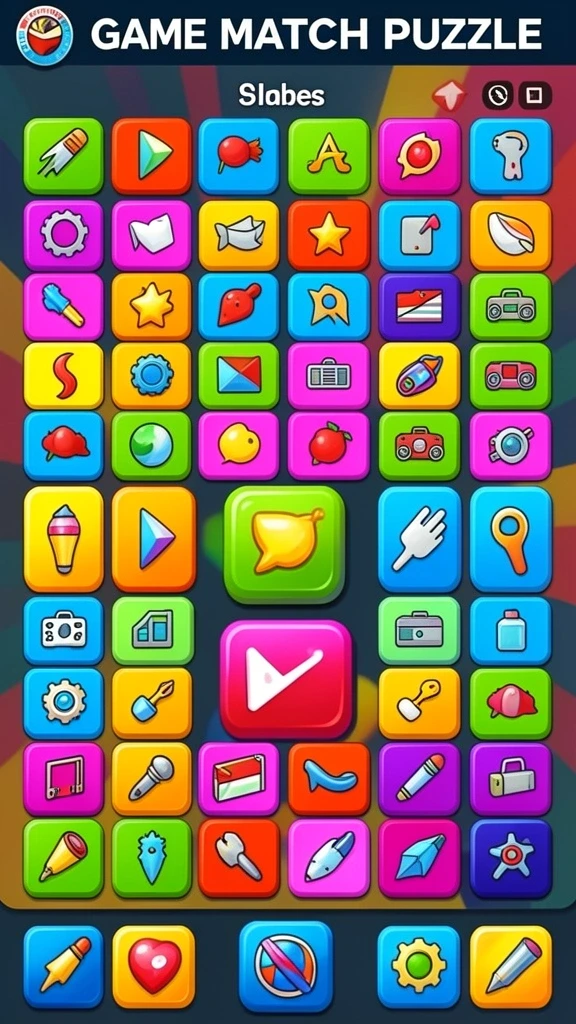Tap the bottom-row blue crayon button
Image resolution: width=576 pixels, height=1024 pixels.
(x=63, y=967)
